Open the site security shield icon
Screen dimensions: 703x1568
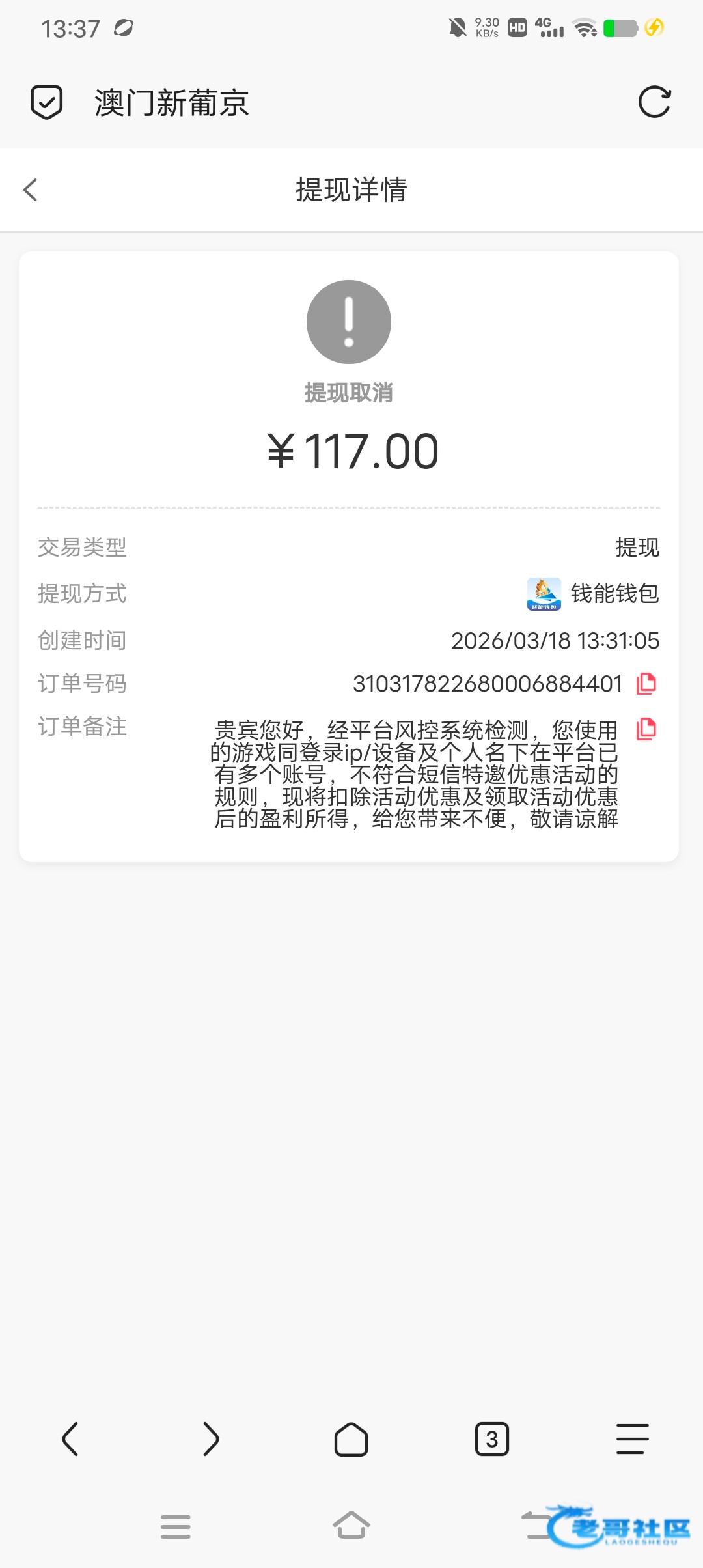point(47,102)
